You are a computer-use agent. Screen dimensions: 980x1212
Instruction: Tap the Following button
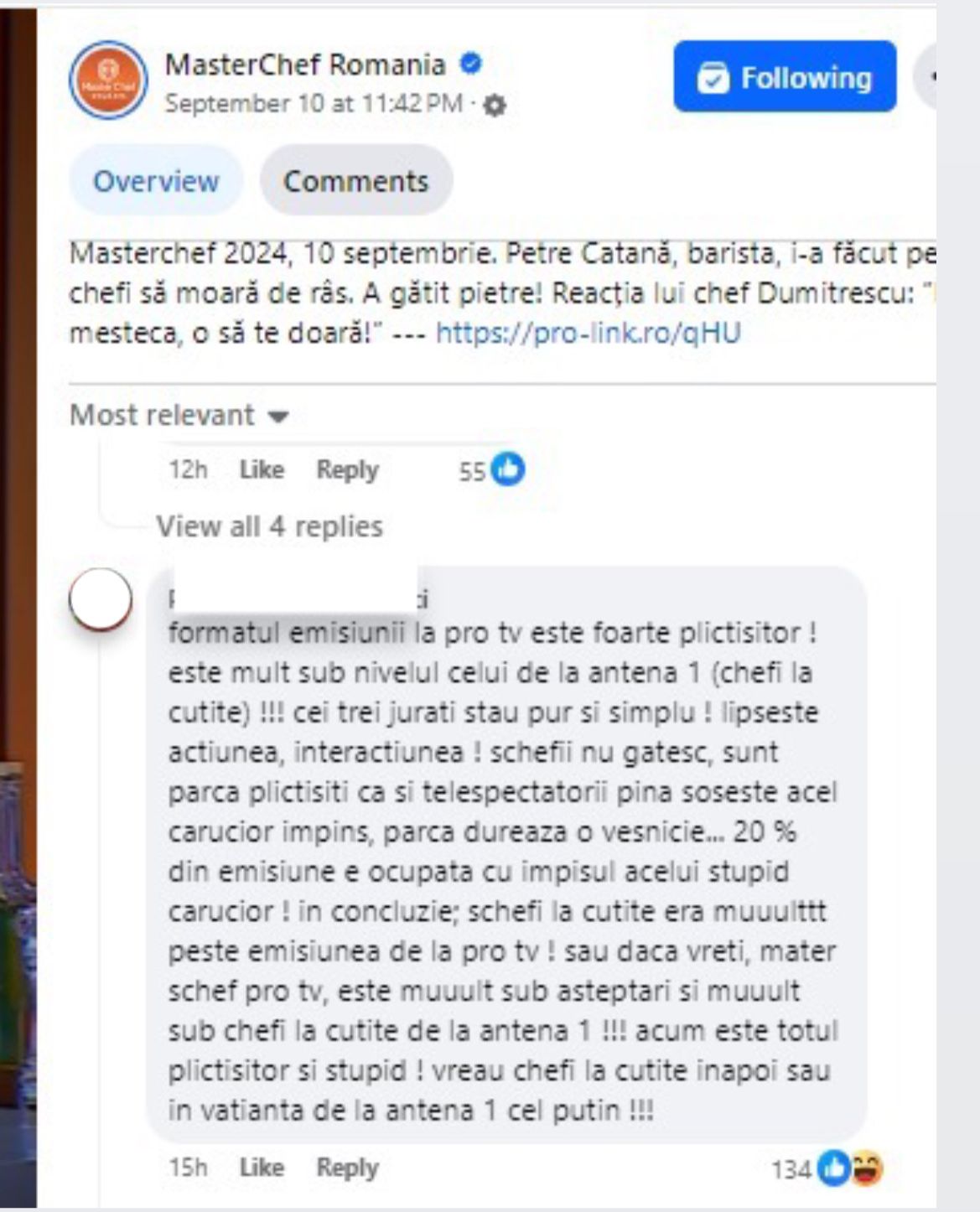pyautogui.click(x=784, y=77)
